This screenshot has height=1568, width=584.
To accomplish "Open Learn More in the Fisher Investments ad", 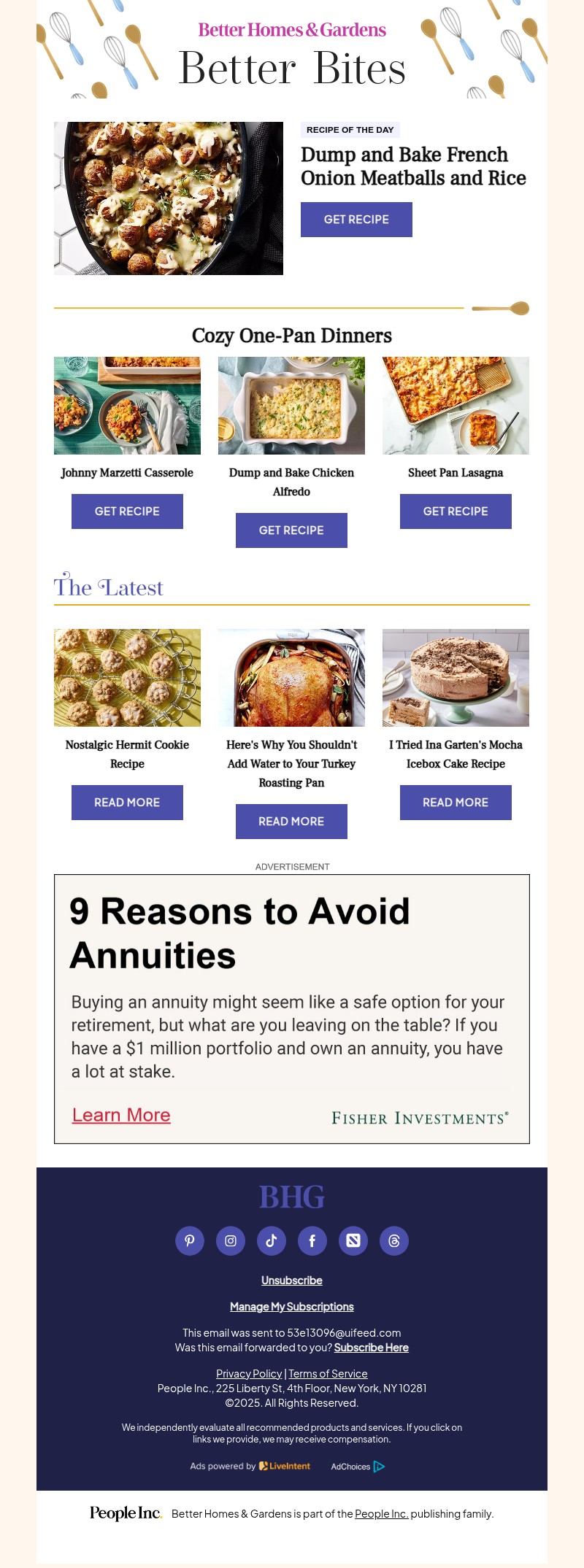I will pos(120,1114).
